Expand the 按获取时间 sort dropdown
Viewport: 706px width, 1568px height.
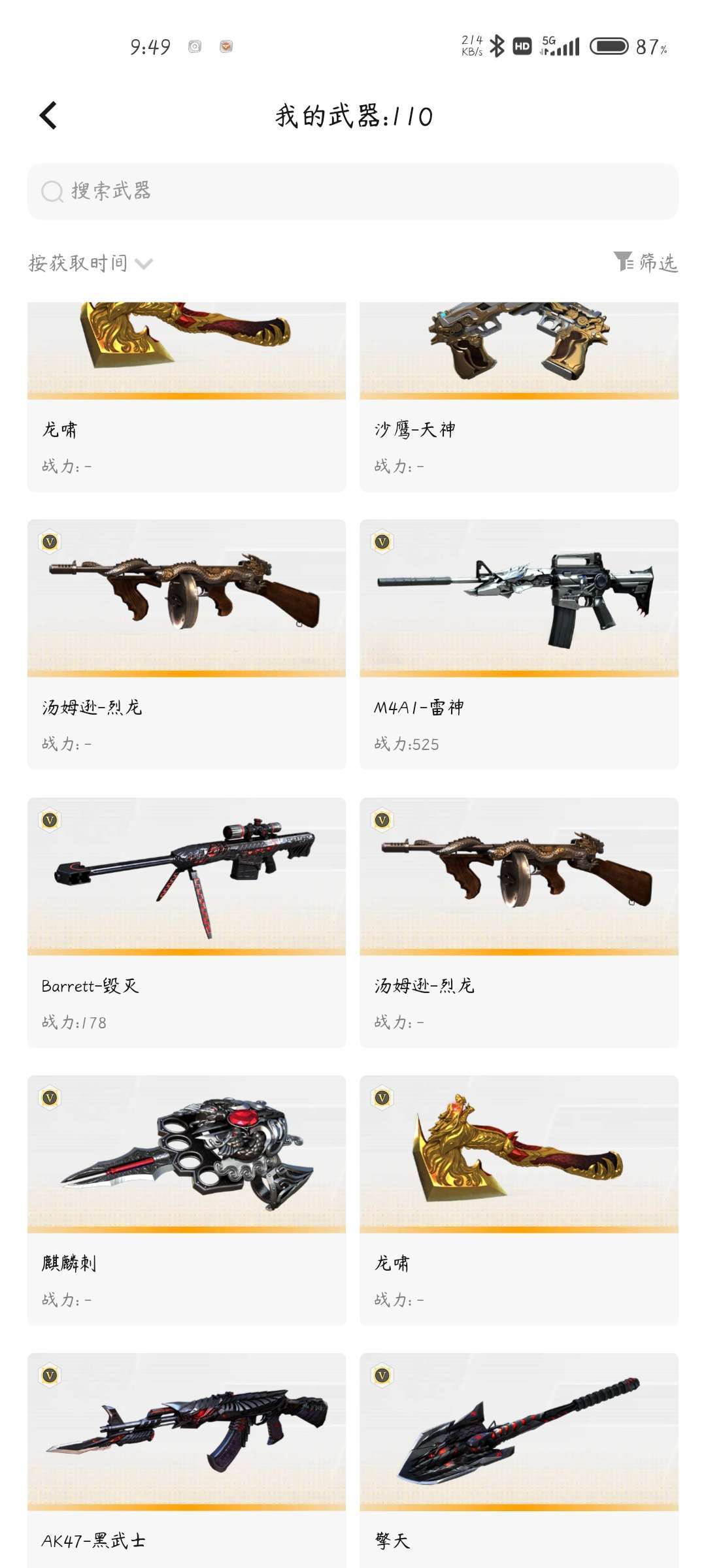91,263
